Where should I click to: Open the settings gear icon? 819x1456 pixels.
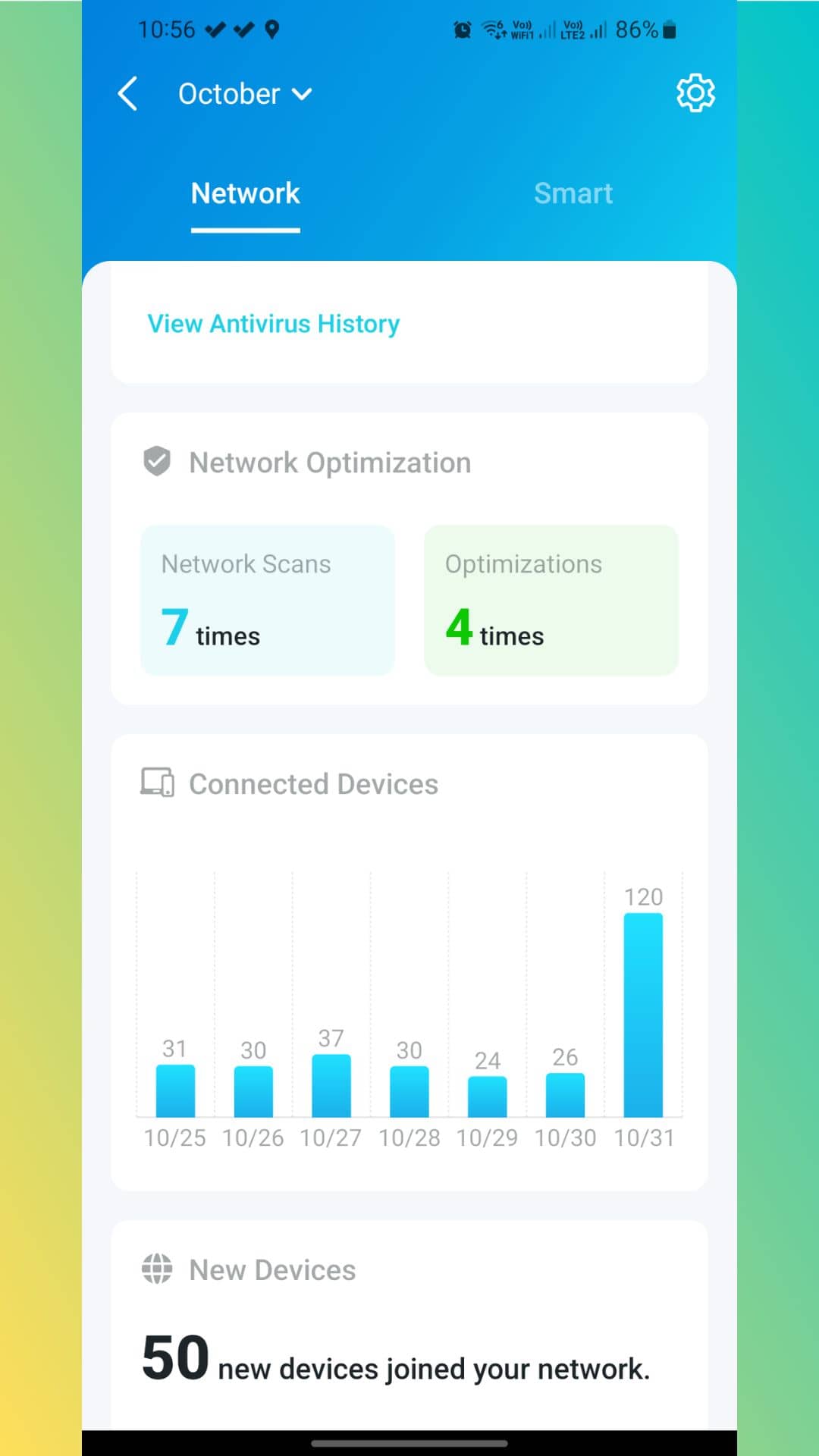tap(695, 93)
